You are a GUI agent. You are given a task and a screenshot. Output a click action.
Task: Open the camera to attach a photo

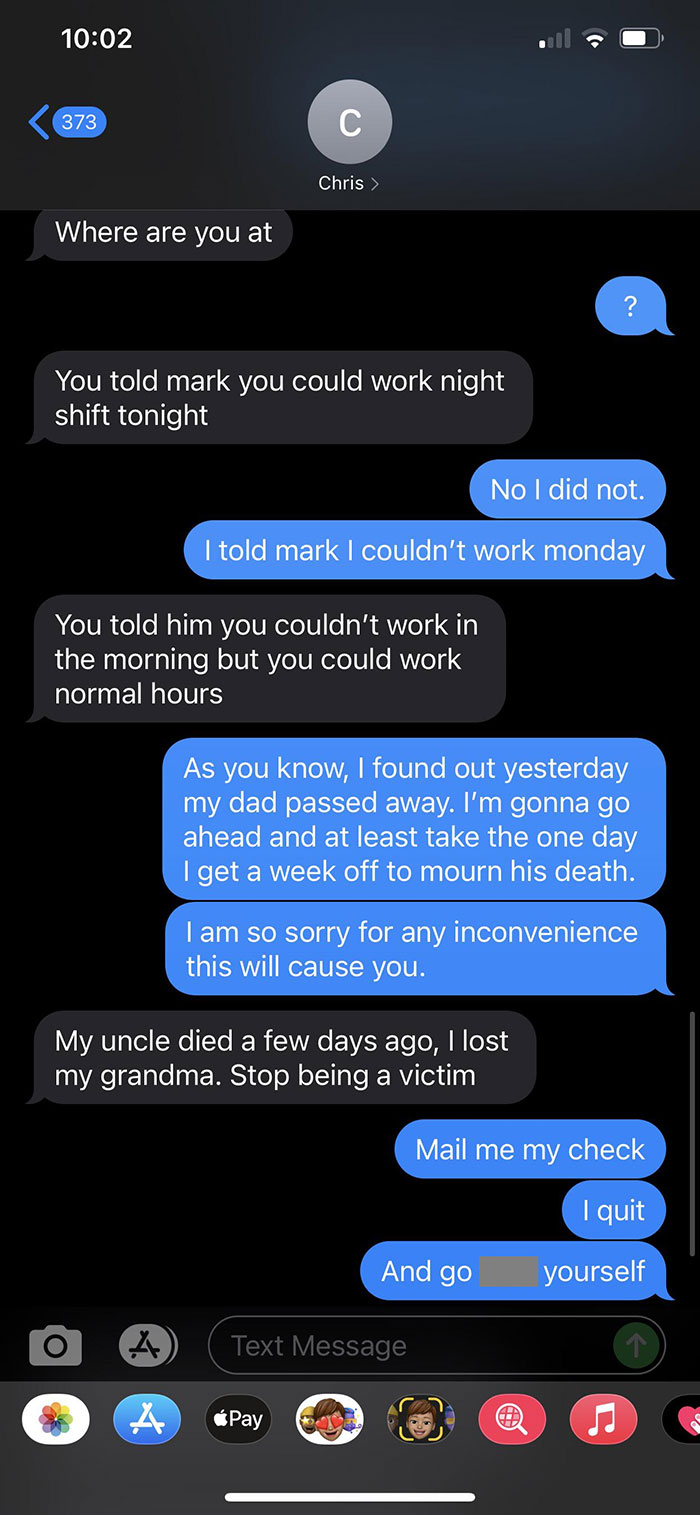click(x=55, y=1345)
